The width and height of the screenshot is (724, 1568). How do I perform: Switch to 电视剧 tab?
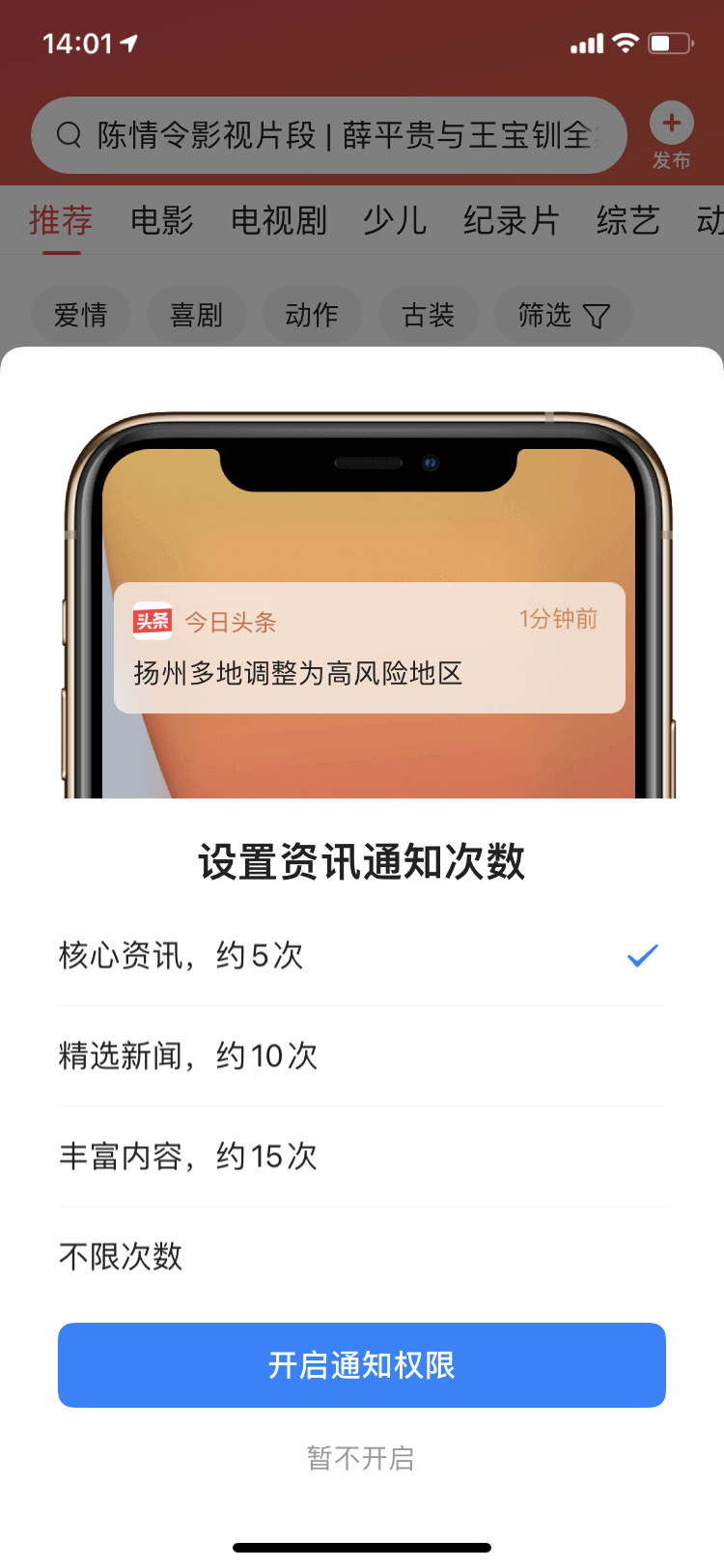coord(279,220)
